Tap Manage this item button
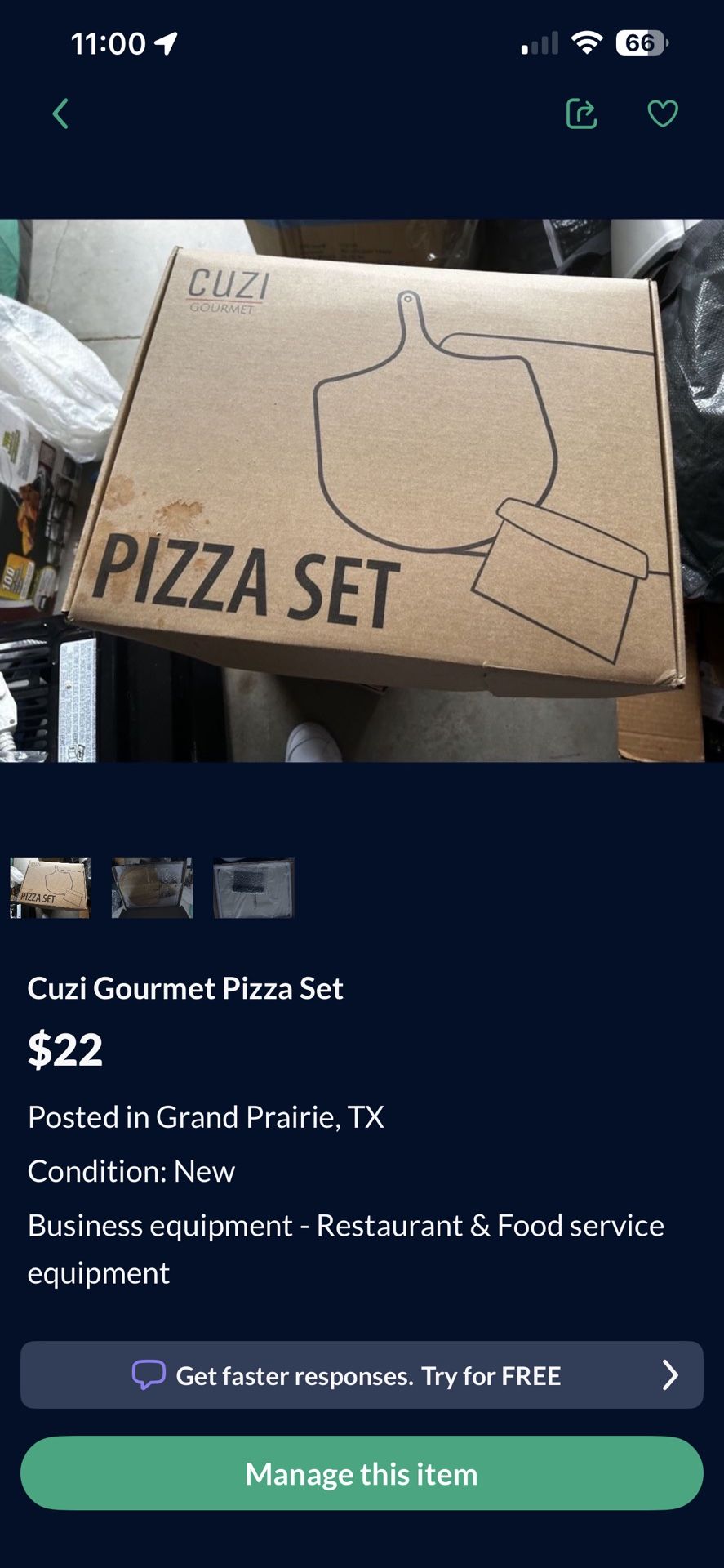 362,1473
